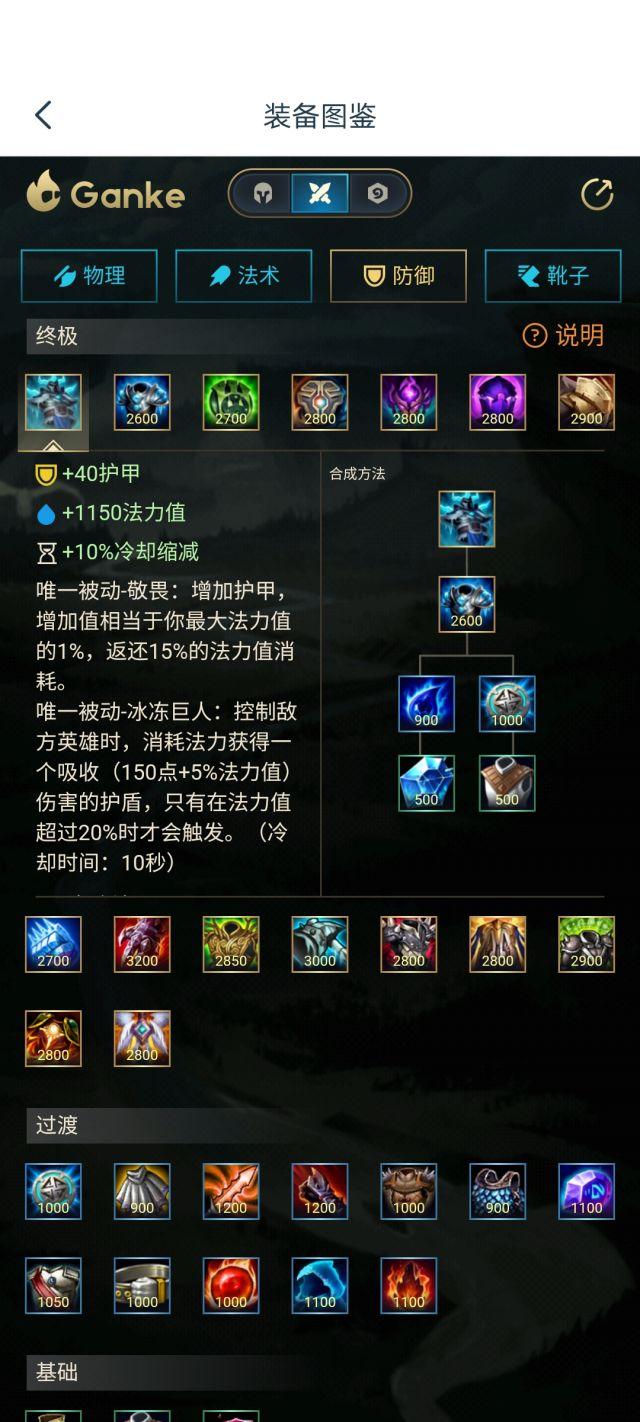Tap the 2600 item in recipe tree
The height and width of the screenshot is (1422, 640).
[x=466, y=603]
